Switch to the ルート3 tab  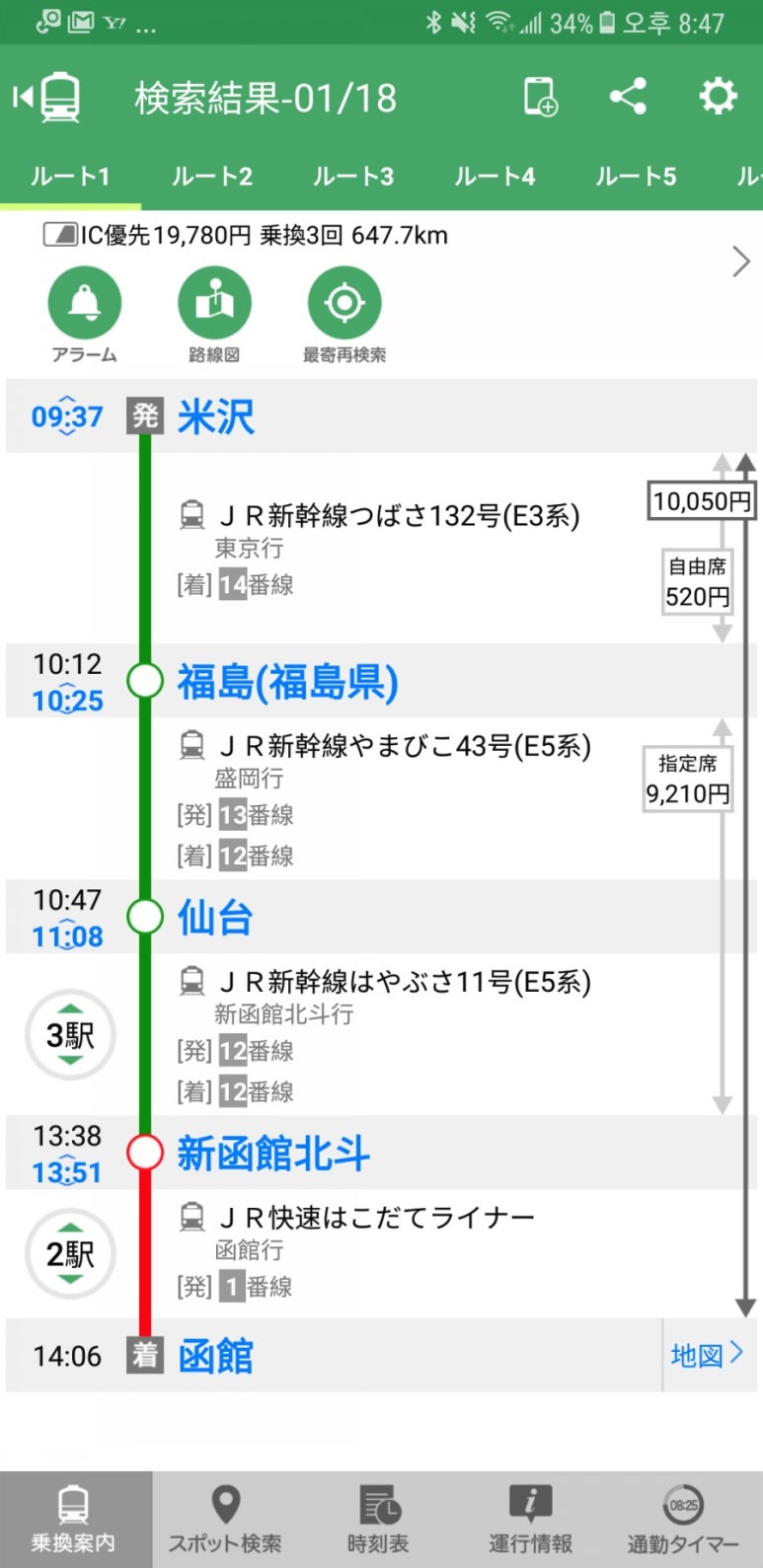tap(352, 177)
